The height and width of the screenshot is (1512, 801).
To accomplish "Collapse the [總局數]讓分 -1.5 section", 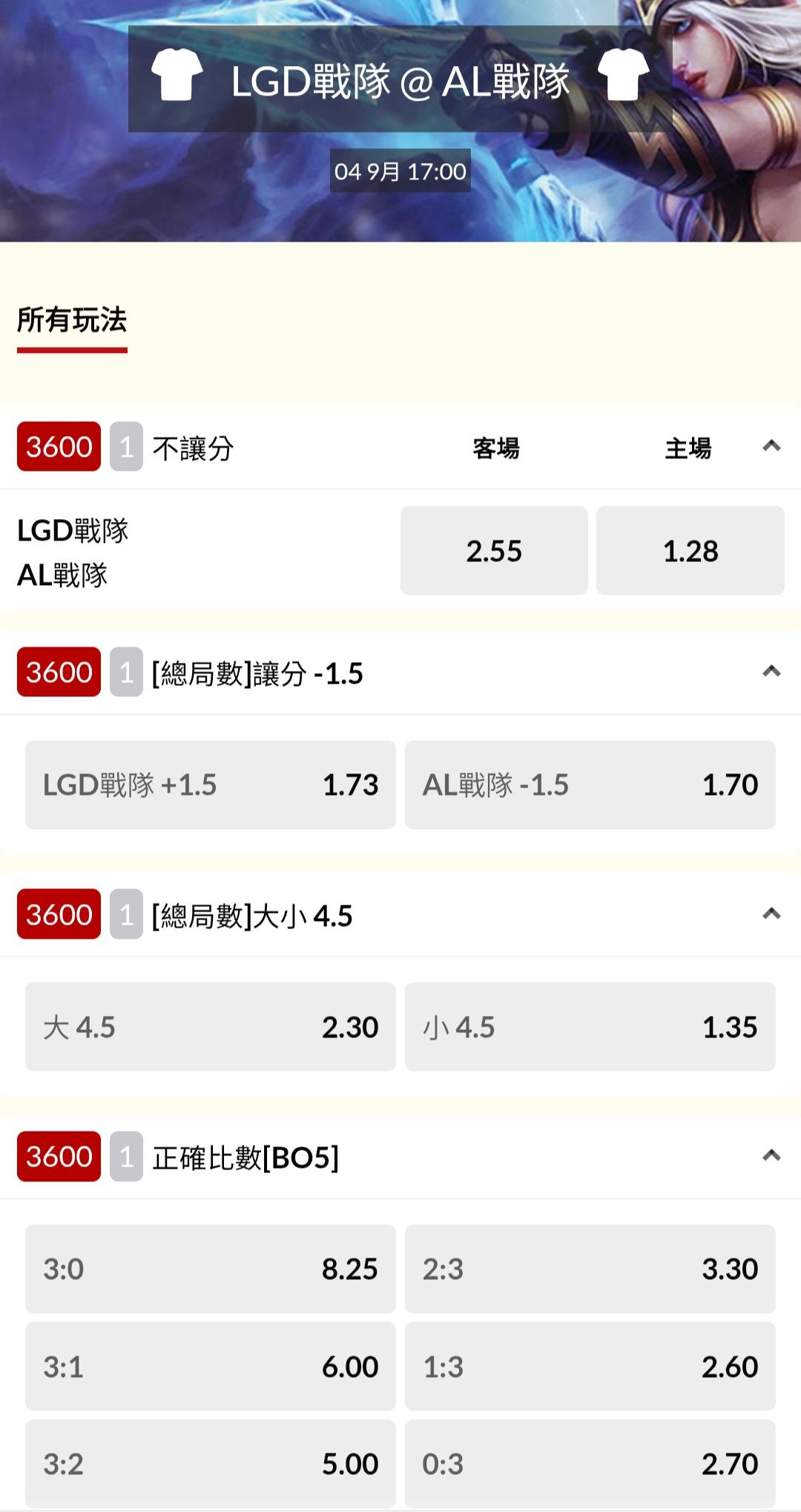I will [x=771, y=672].
